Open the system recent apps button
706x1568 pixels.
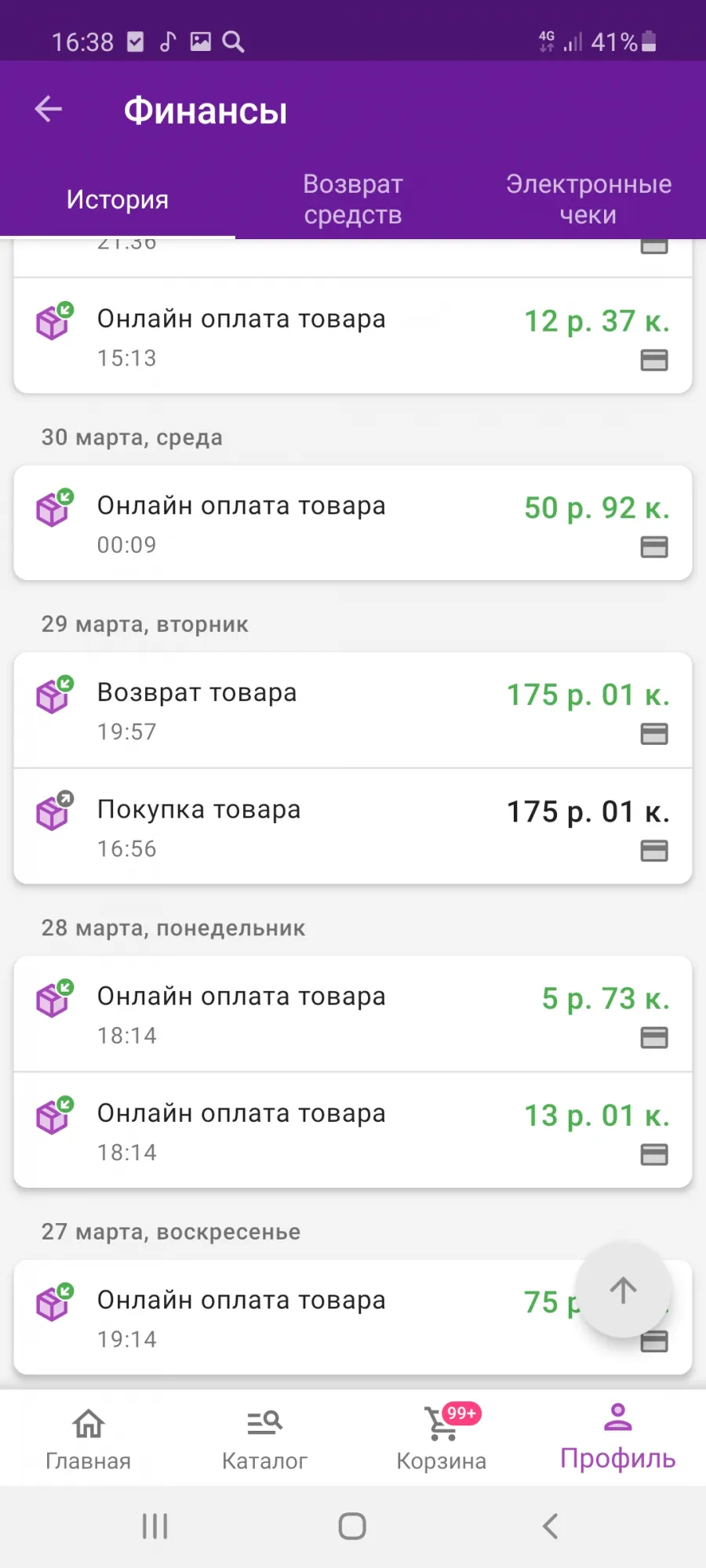pyautogui.click(x=155, y=1526)
